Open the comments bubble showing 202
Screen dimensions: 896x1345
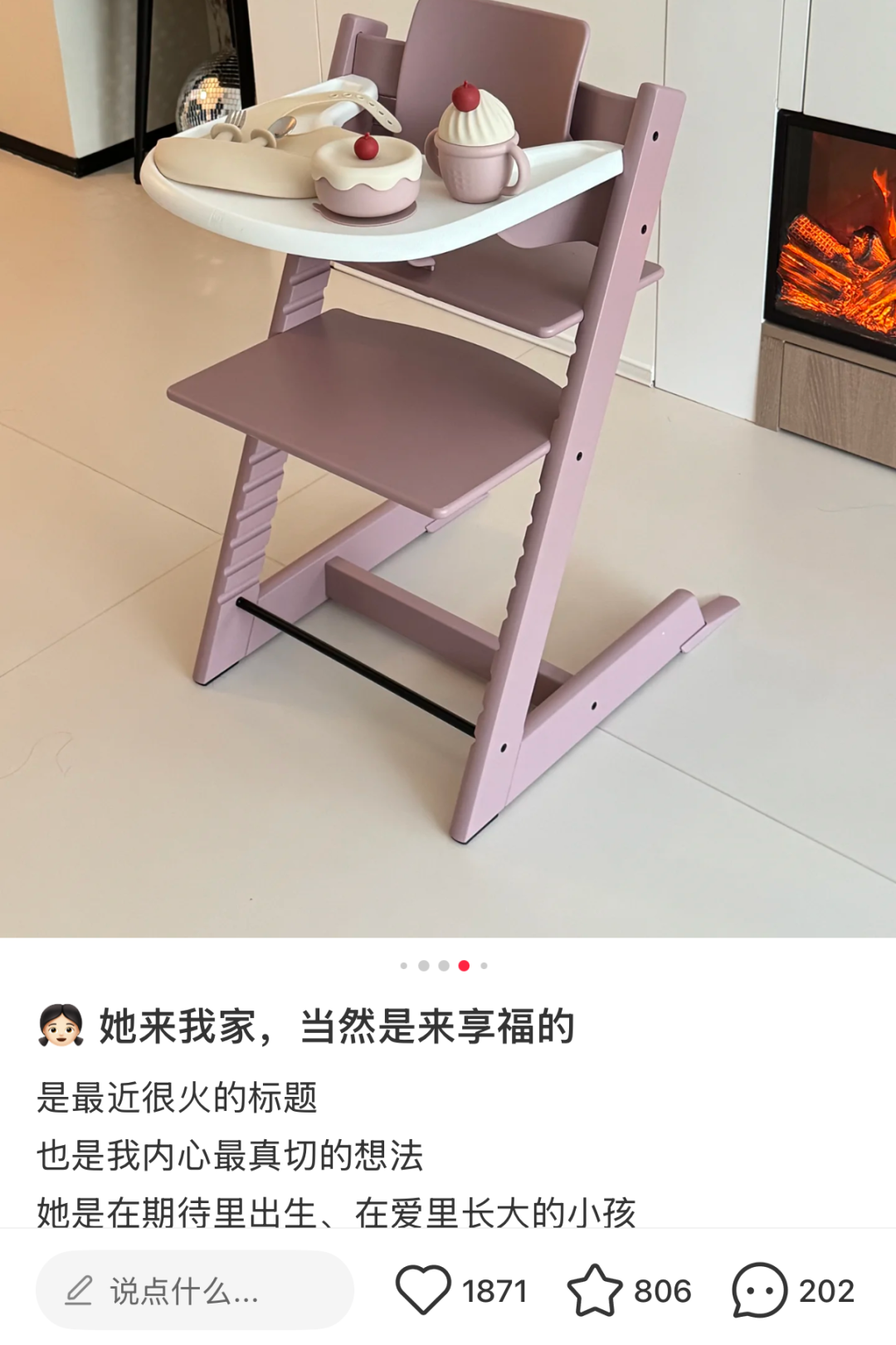tap(758, 1289)
